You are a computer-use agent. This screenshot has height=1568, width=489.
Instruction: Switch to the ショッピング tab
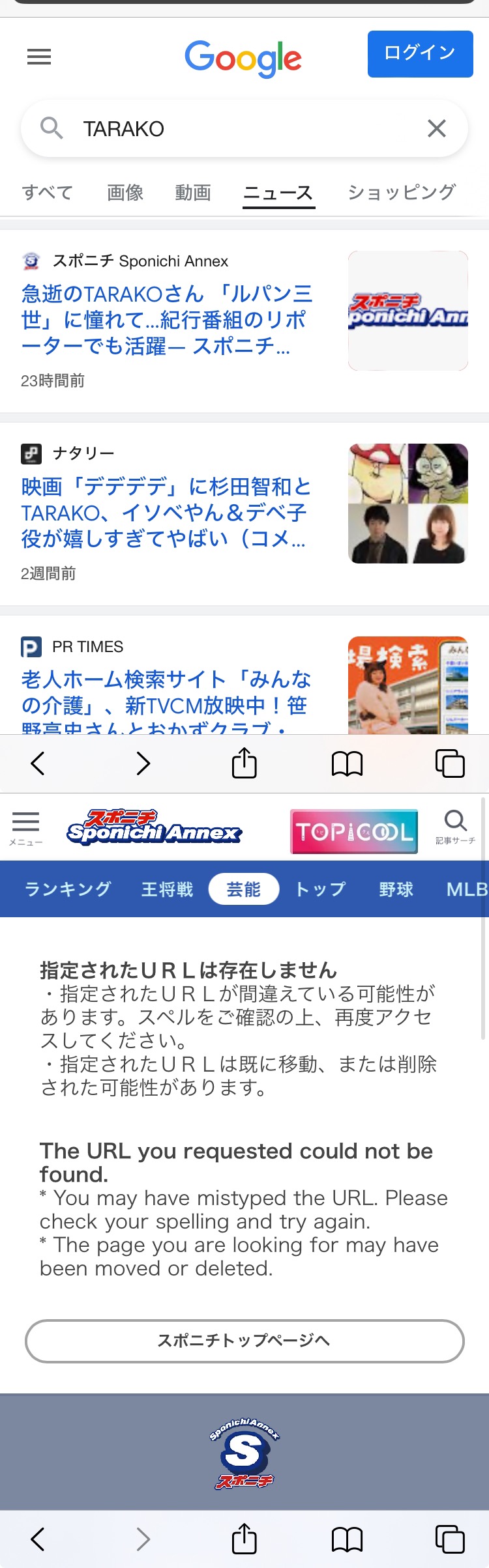[x=401, y=193]
